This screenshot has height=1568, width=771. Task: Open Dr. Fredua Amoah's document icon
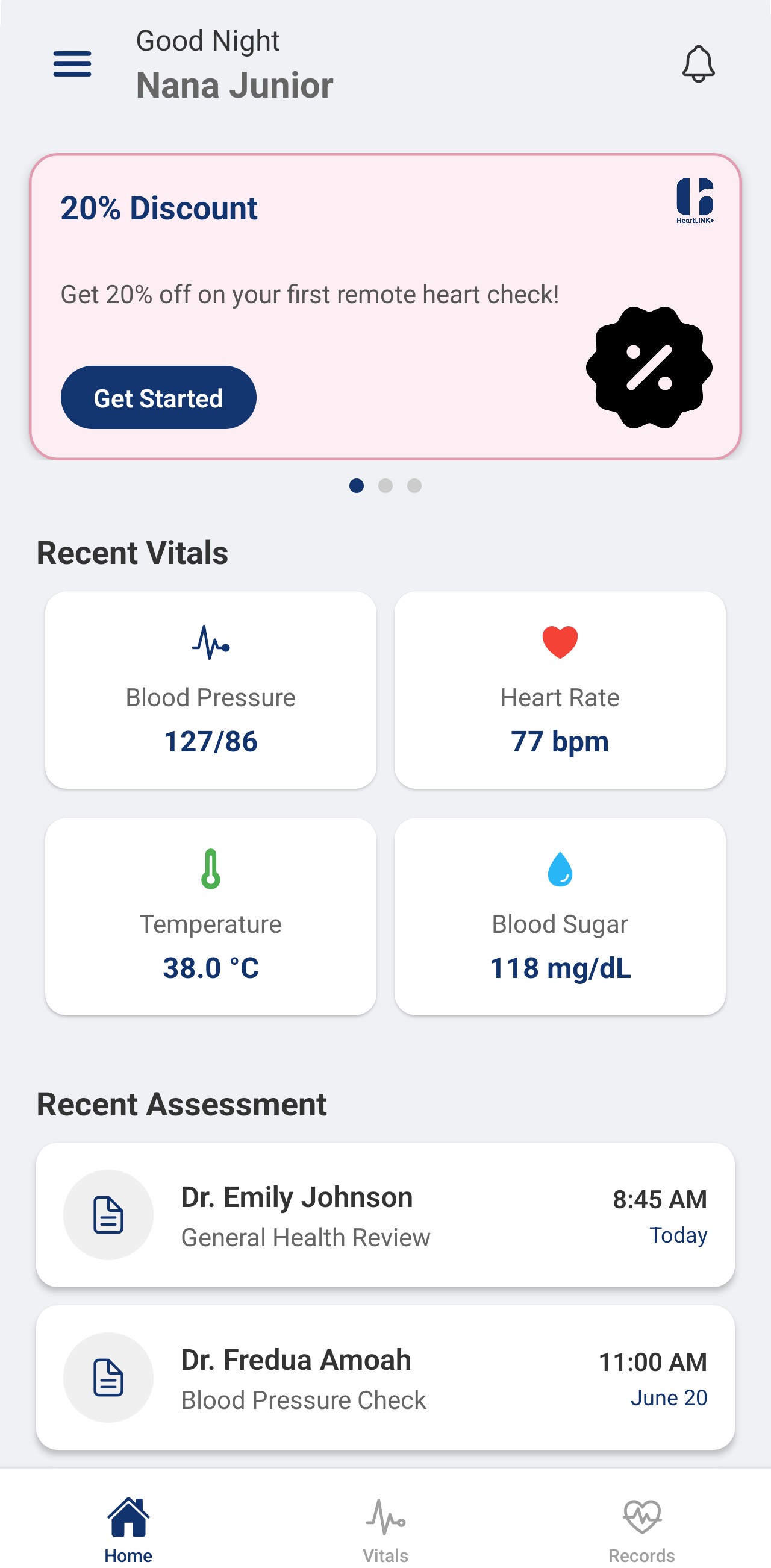108,1378
